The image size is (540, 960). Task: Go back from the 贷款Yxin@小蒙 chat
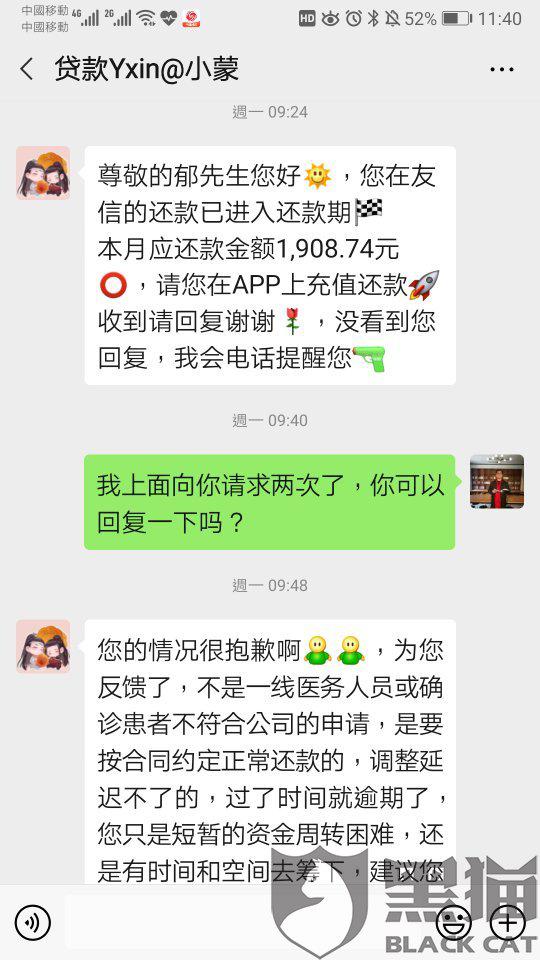(x=26, y=69)
